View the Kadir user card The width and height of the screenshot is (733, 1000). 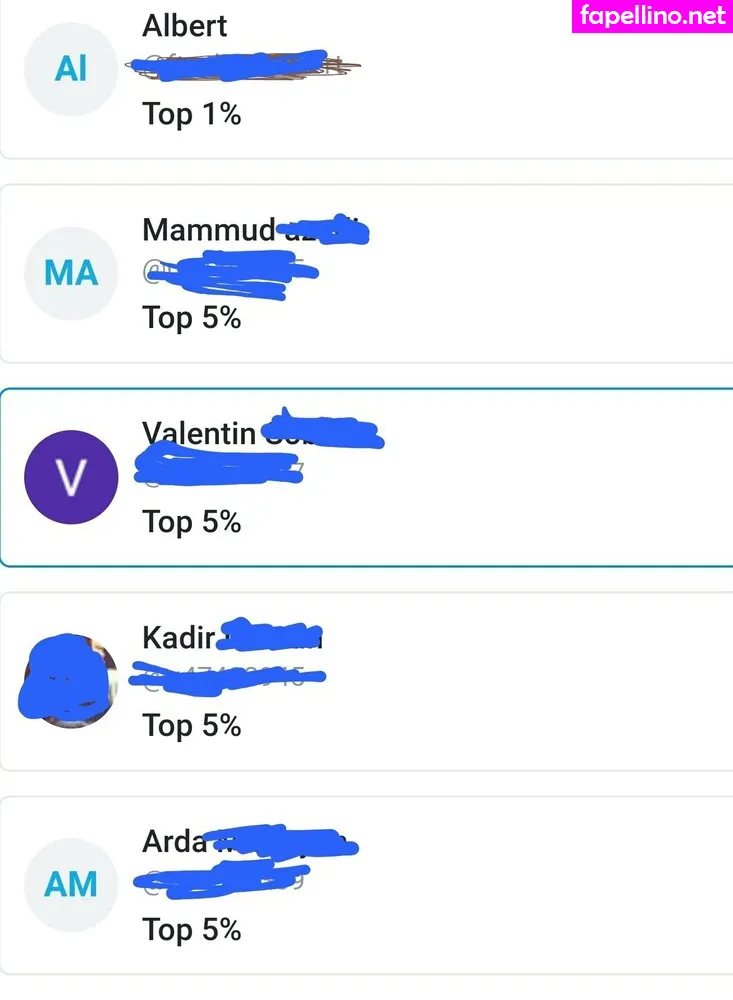[x=366, y=681]
